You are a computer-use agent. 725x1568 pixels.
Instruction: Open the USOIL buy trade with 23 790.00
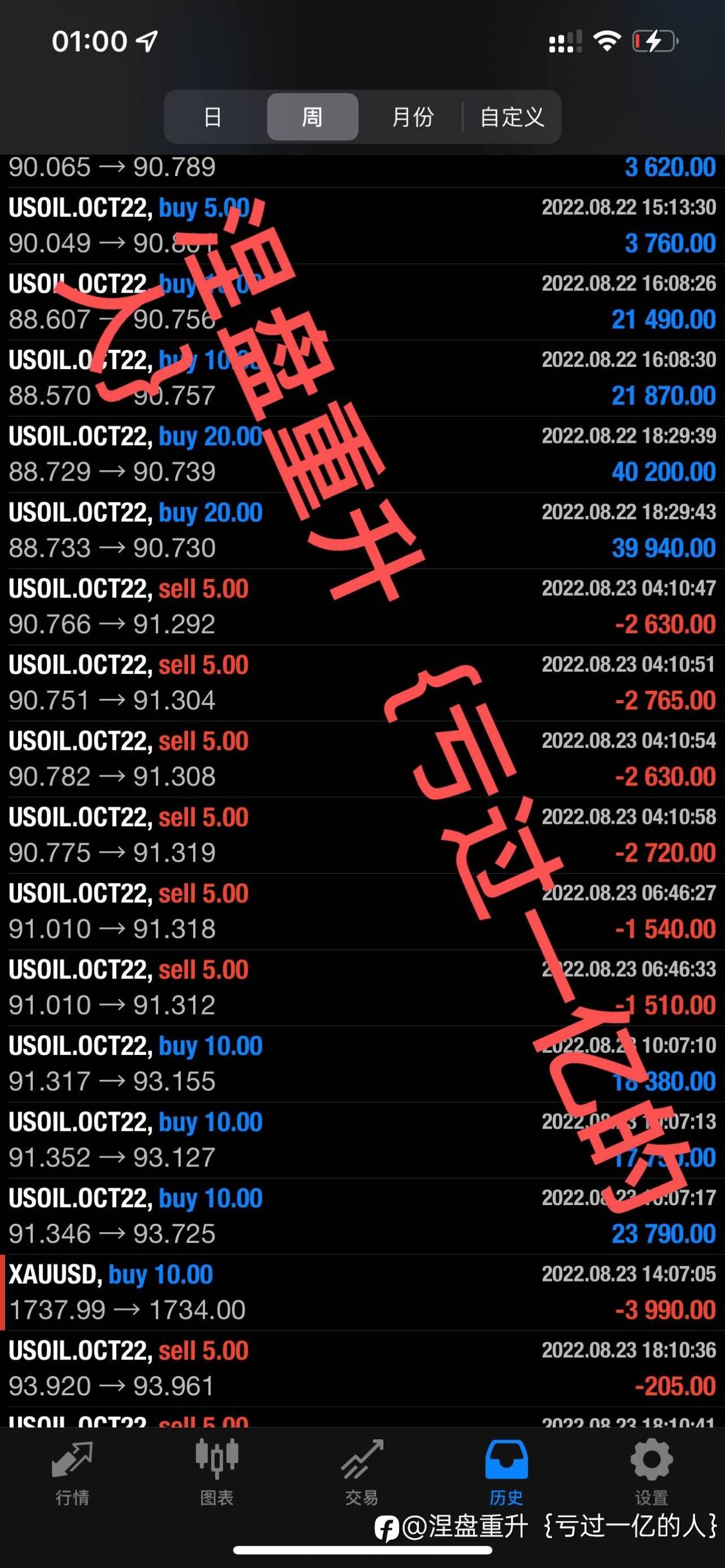click(362, 1216)
